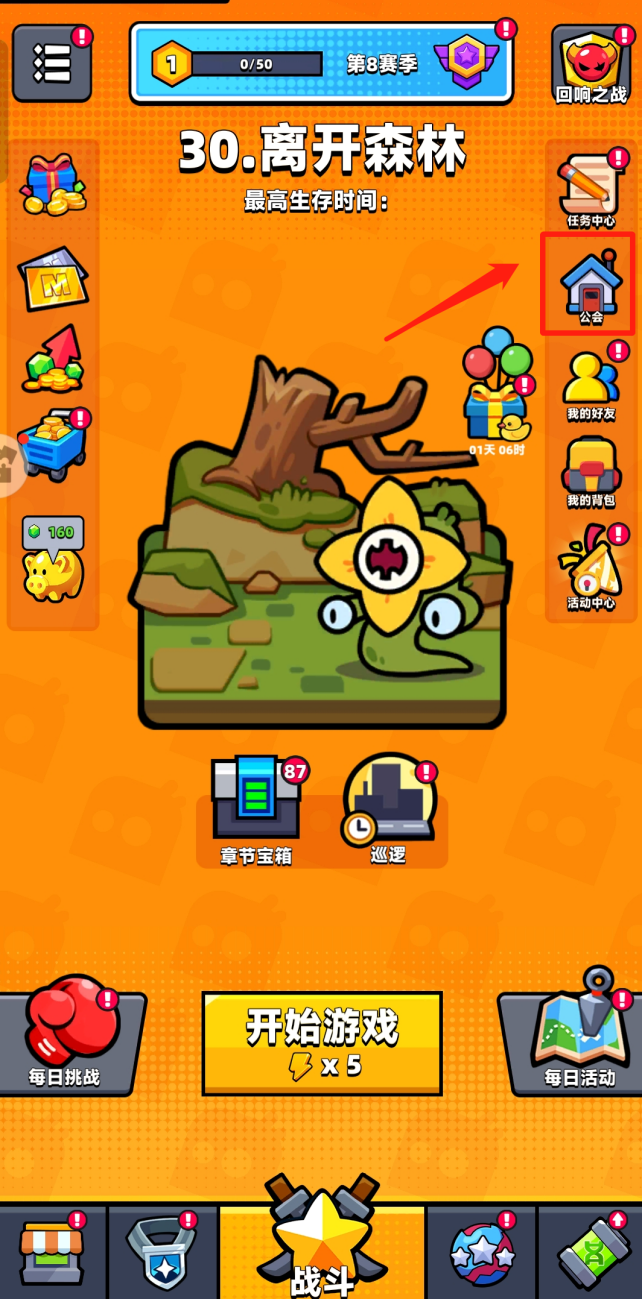This screenshot has height=1299, width=642.
Task: Switch to the shop tab
Action: 52,1253
